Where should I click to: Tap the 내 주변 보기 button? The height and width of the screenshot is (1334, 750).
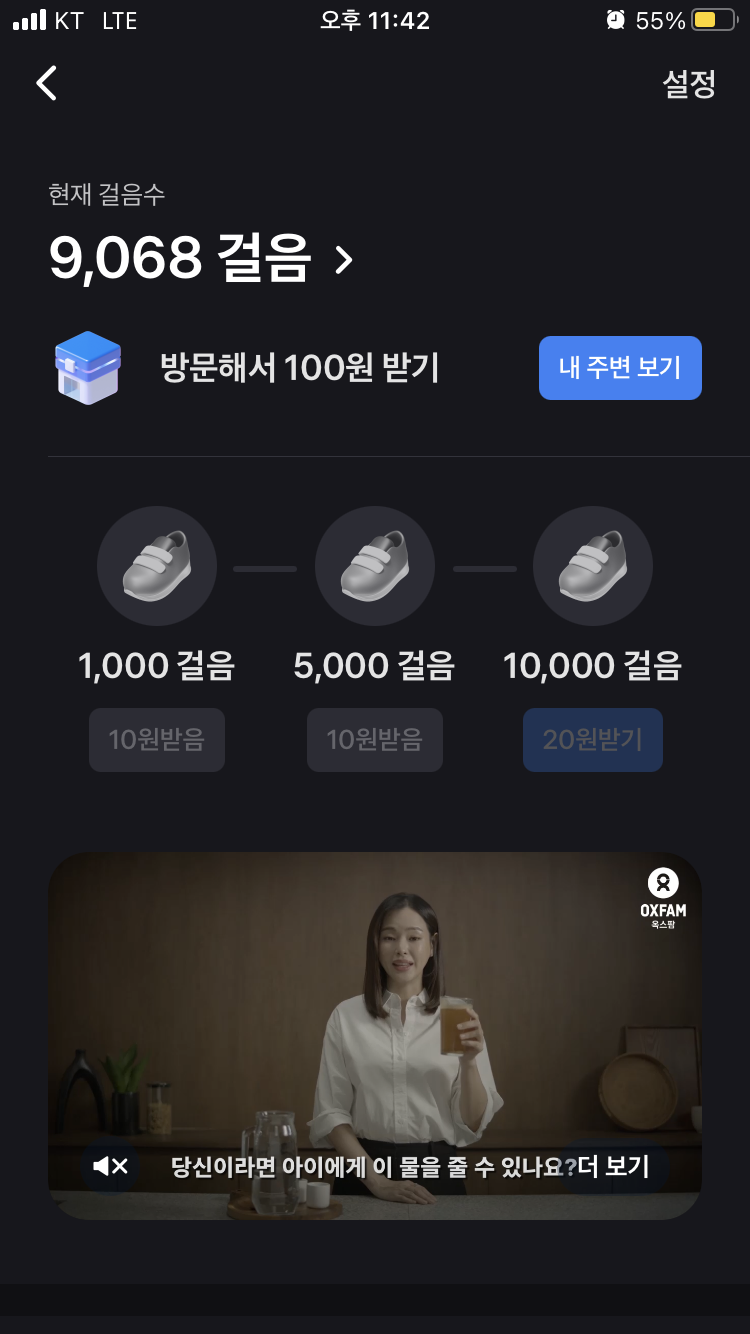620,368
